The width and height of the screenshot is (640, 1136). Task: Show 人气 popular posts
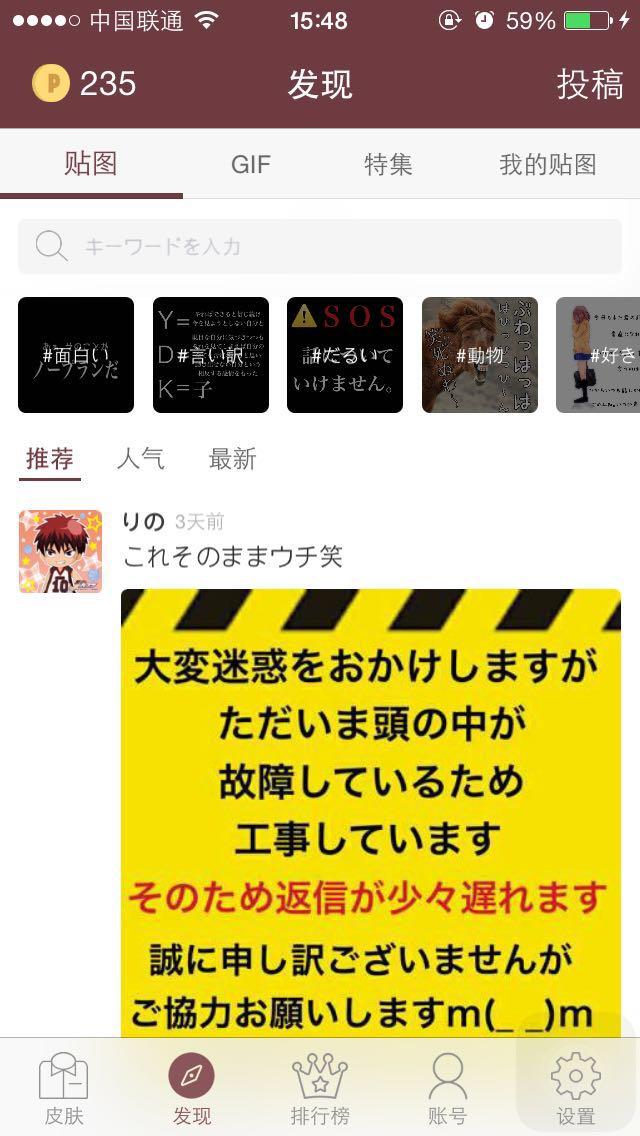[x=140, y=459]
